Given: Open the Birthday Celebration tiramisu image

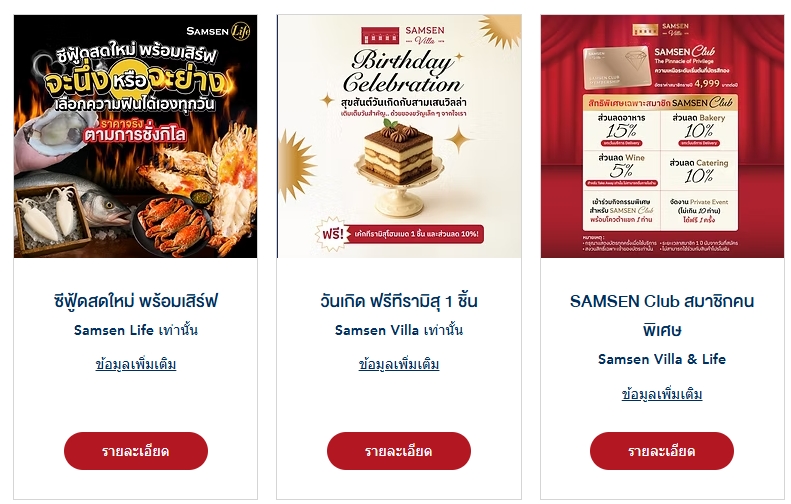Looking at the screenshot, I should (398, 136).
